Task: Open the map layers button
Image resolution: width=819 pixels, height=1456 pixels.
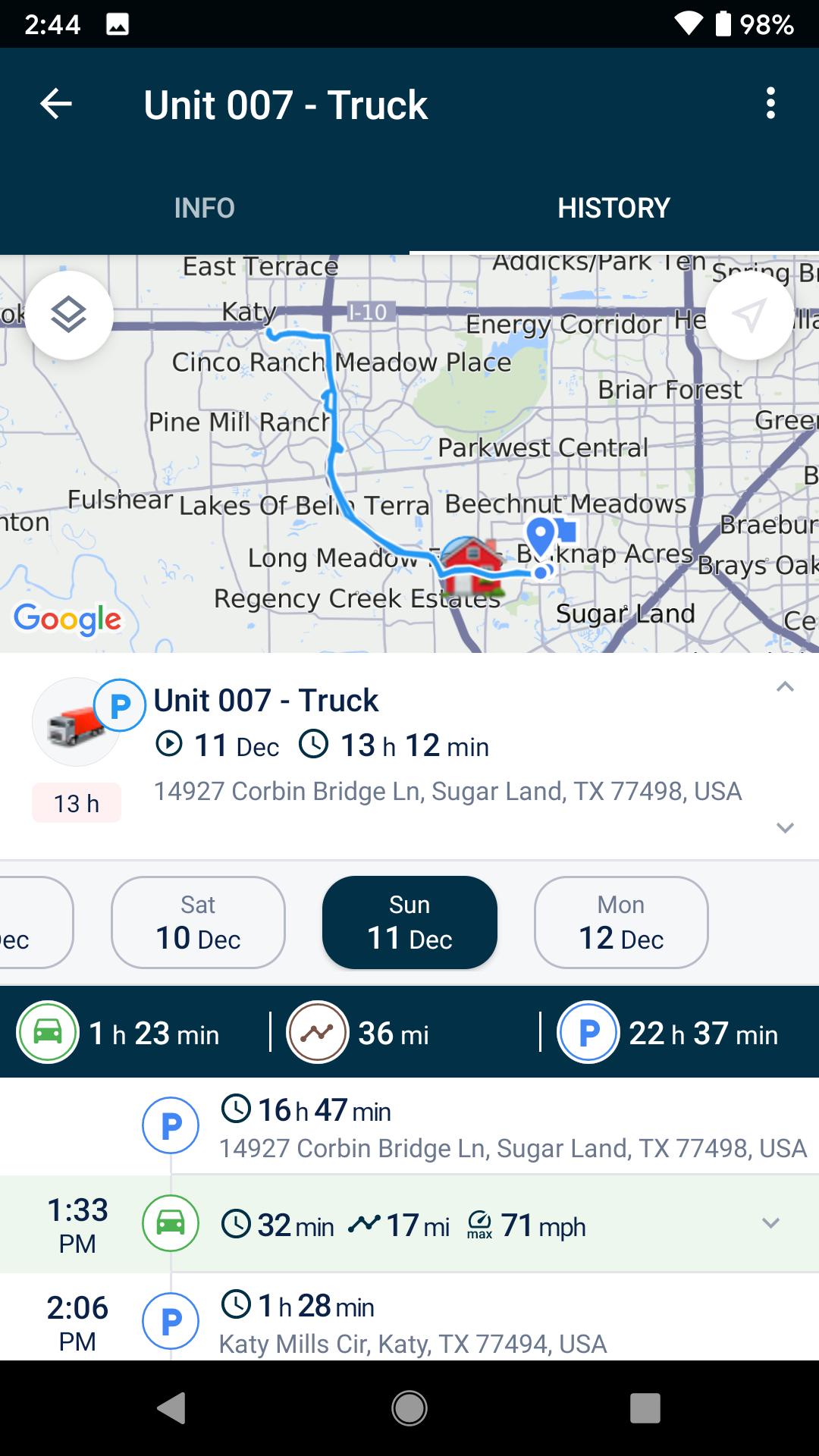Action: pos(69,315)
